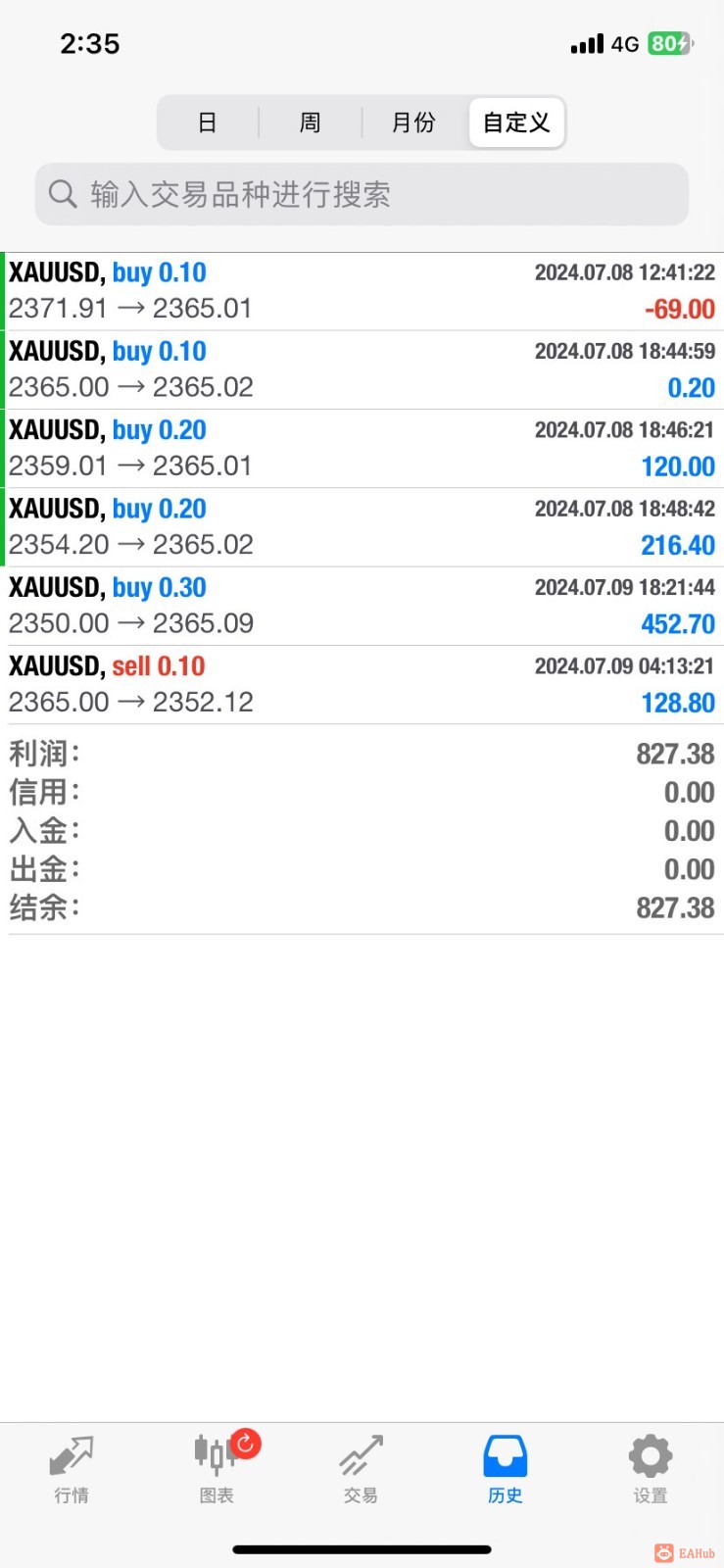Viewport: 724px width, 1568px height.
Task: Open the XAUUSD sell 0.10 trade
Action: point(362,684)
